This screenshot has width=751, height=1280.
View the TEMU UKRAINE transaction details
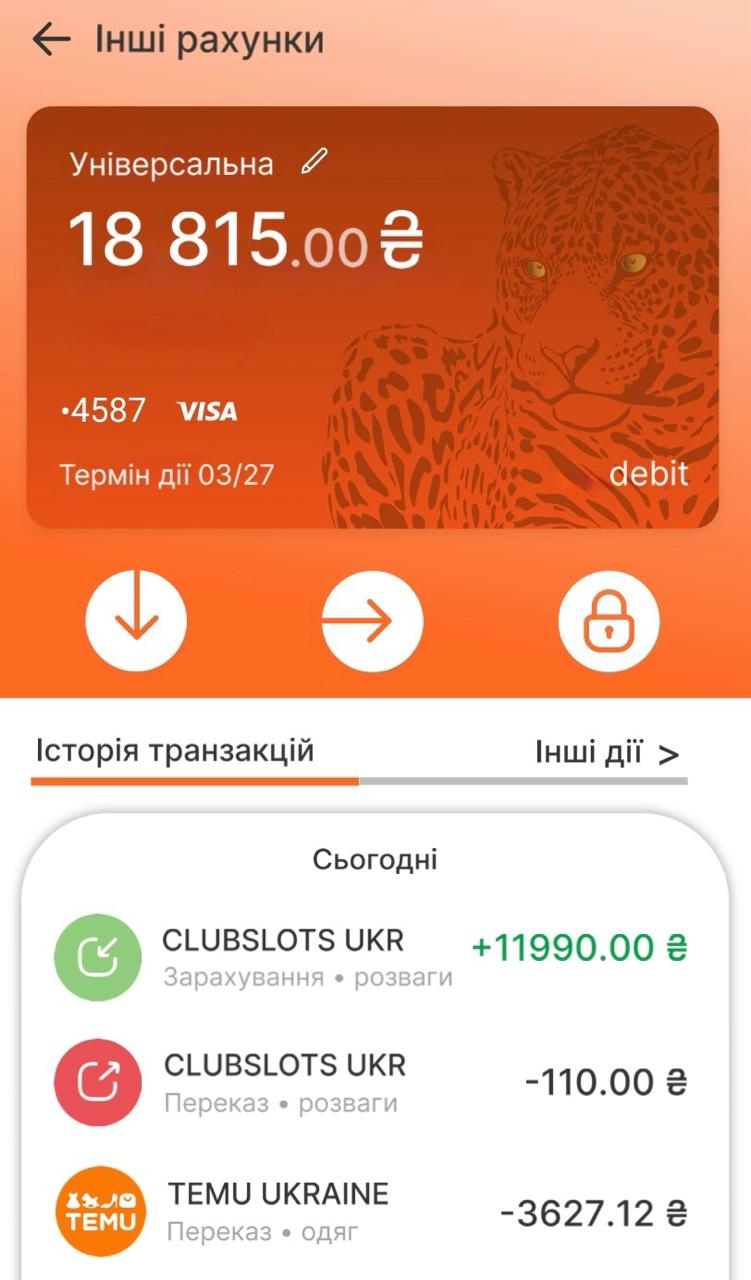click(x=372, y=1212)
